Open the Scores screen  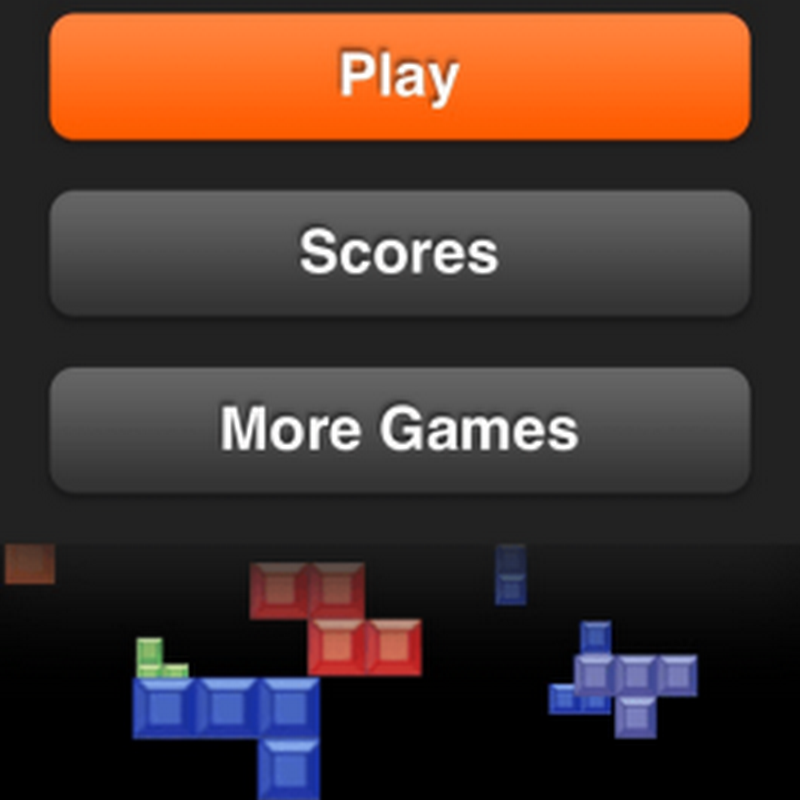click(x=400, y=253)
